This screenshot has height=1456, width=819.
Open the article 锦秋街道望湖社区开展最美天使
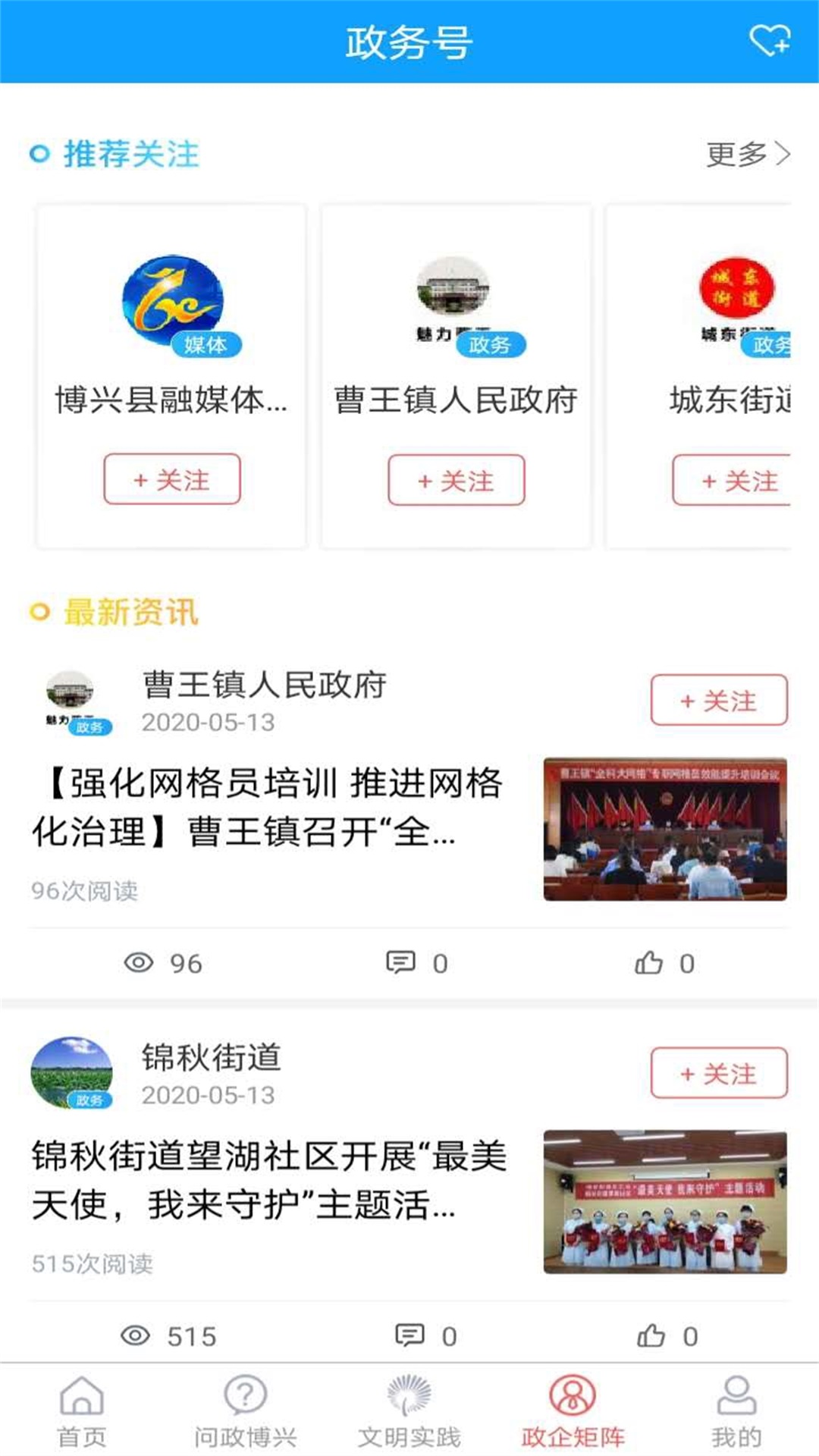click(269, 1180)
